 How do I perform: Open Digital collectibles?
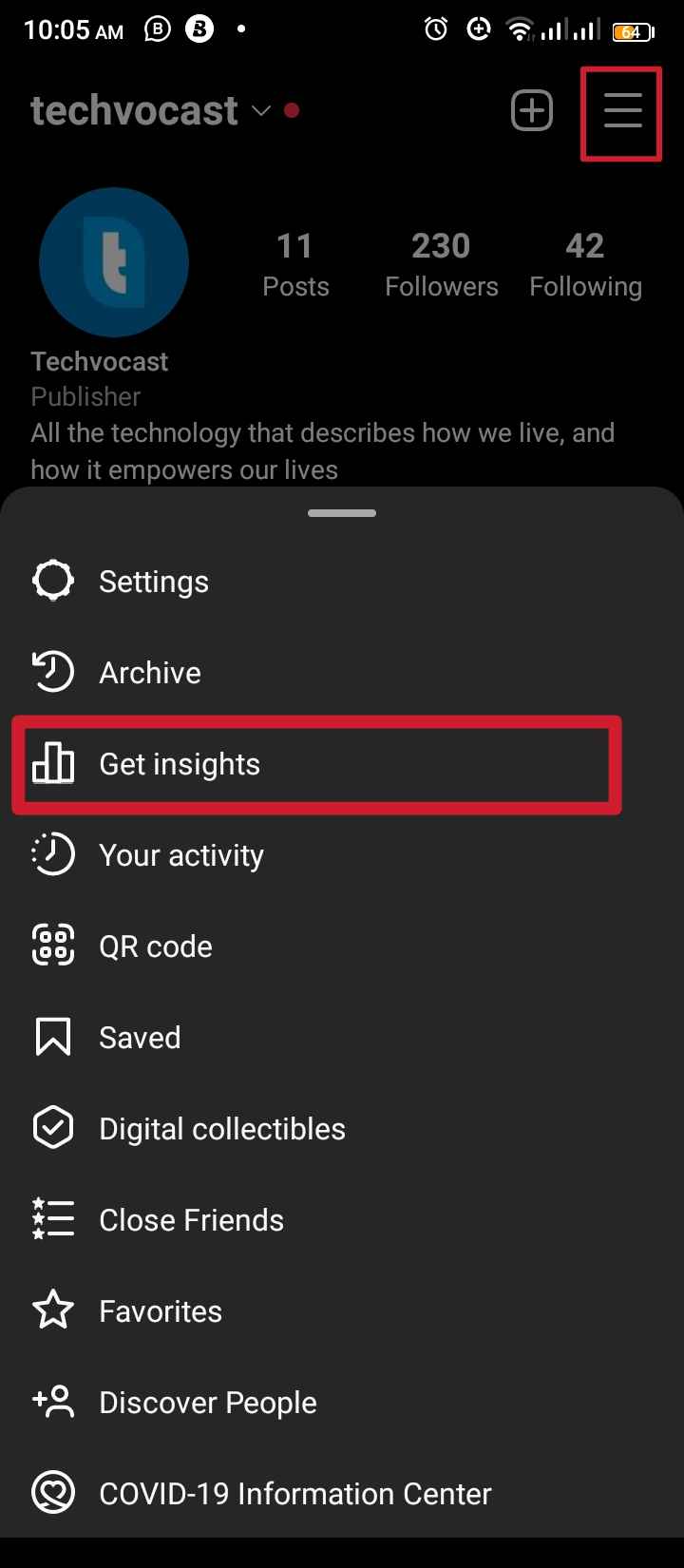coord(342,1129)
